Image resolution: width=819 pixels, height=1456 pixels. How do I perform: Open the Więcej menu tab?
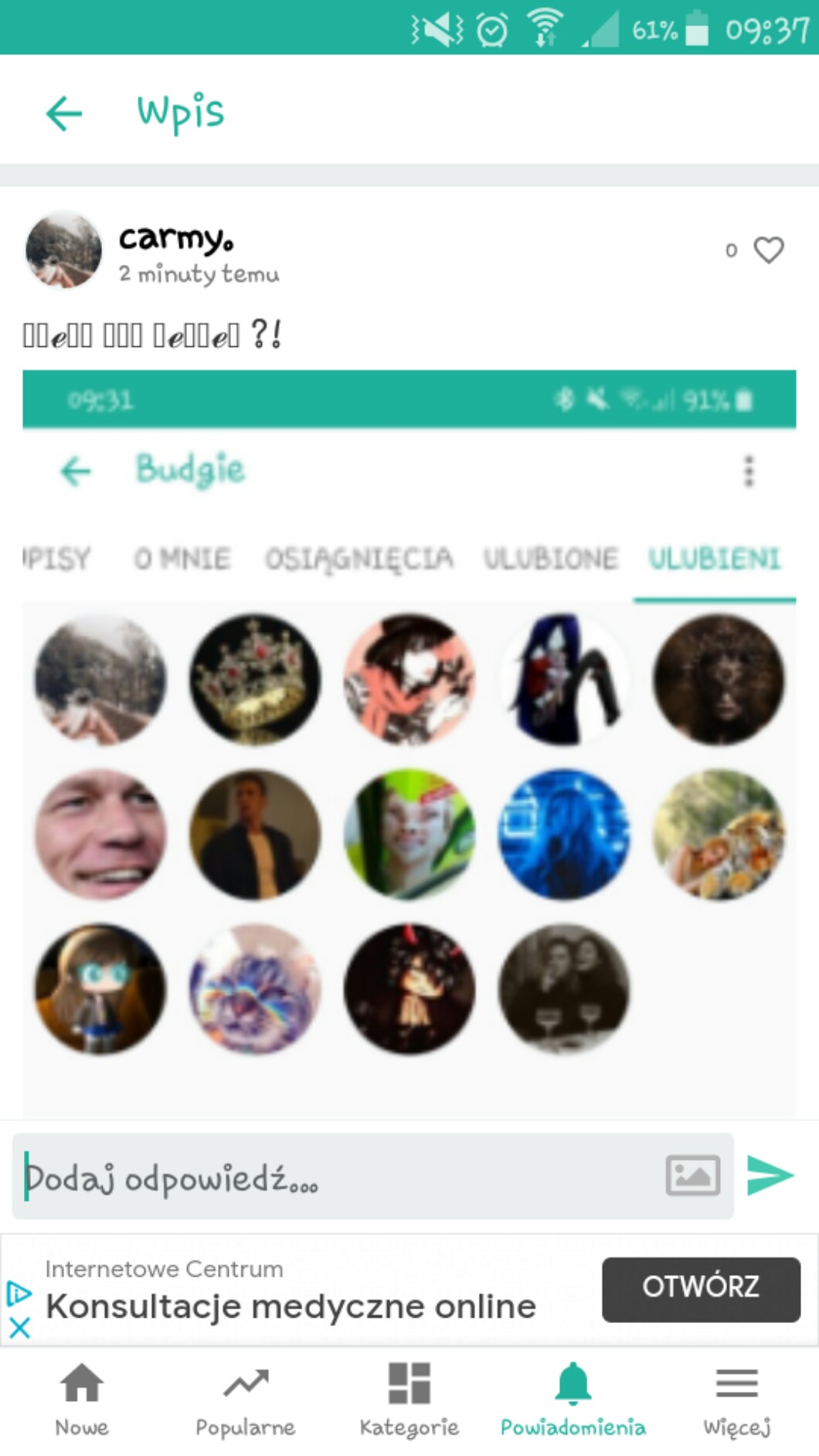736,1400
